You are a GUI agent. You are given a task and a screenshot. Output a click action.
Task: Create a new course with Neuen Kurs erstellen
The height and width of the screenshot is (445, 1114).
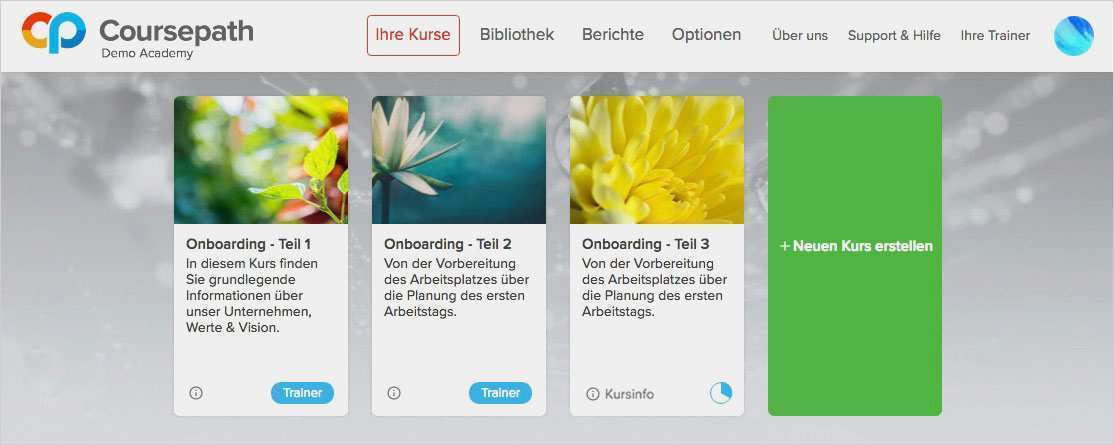tap(855, 246)
